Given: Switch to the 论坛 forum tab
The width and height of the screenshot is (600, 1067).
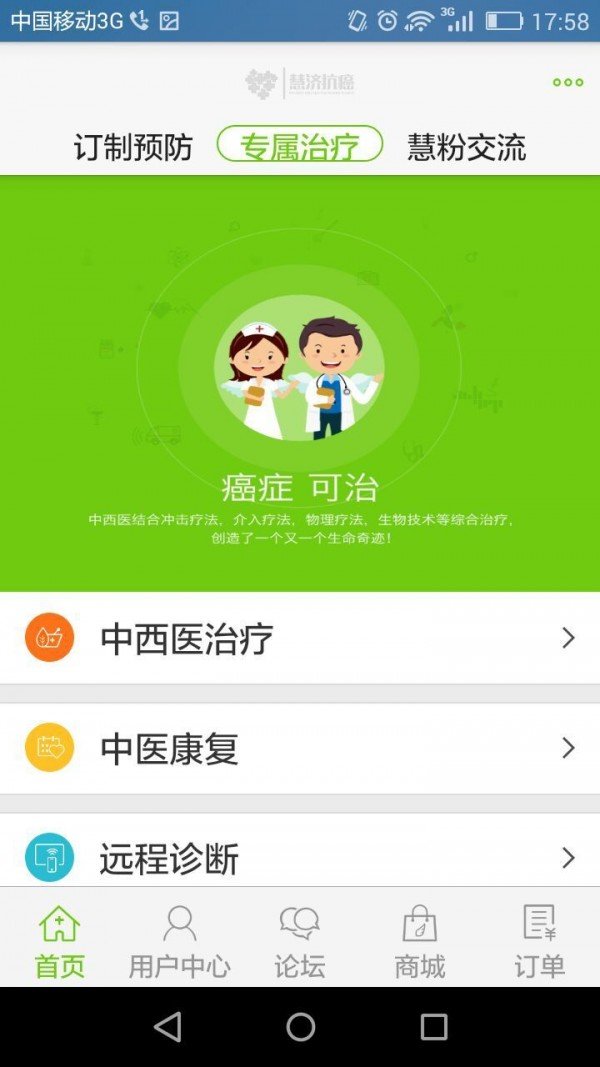Looking at the screenshot, I should tap(300, 940).
